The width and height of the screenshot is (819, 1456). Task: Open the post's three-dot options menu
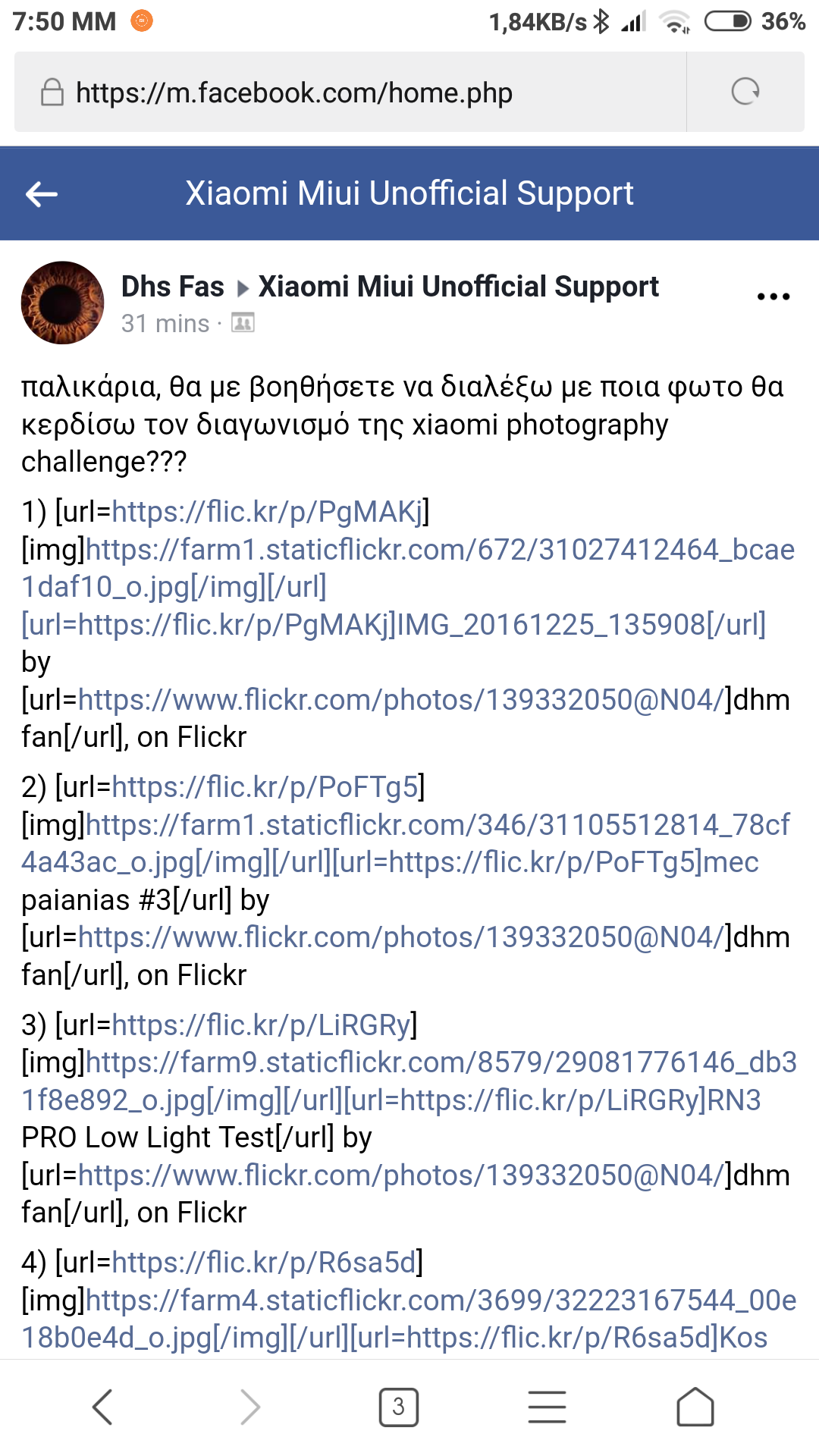pos(773,297)
